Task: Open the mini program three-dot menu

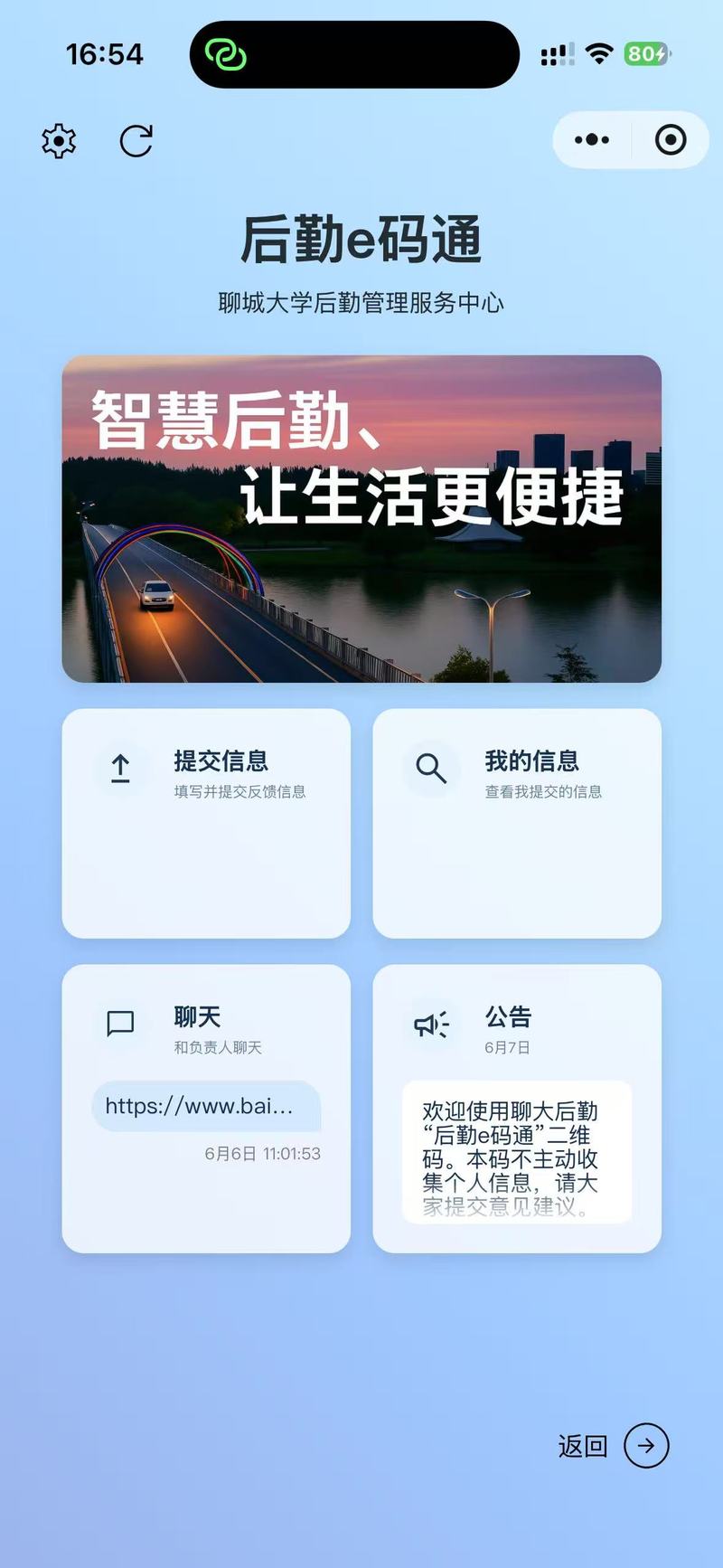Action: [x=592, y=140]
